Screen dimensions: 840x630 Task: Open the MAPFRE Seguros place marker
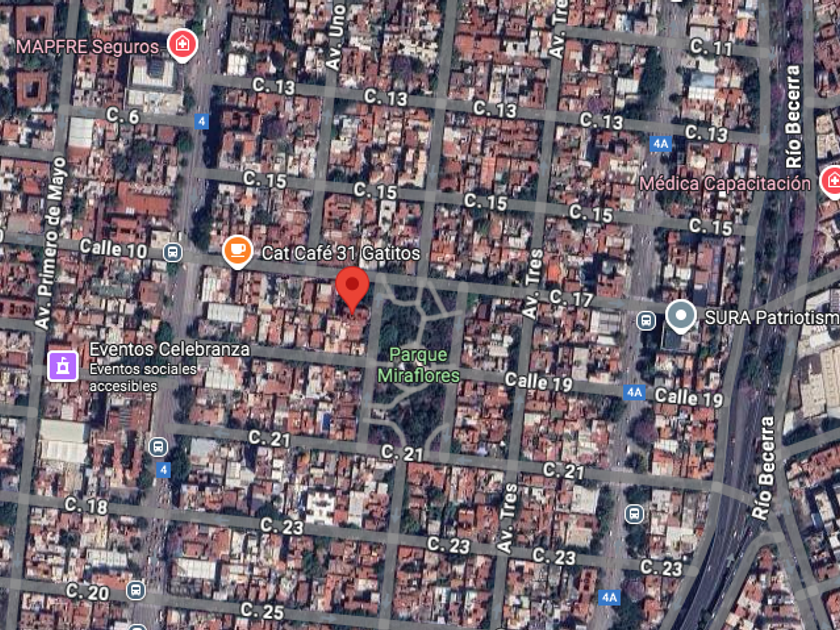click(182, 44)
